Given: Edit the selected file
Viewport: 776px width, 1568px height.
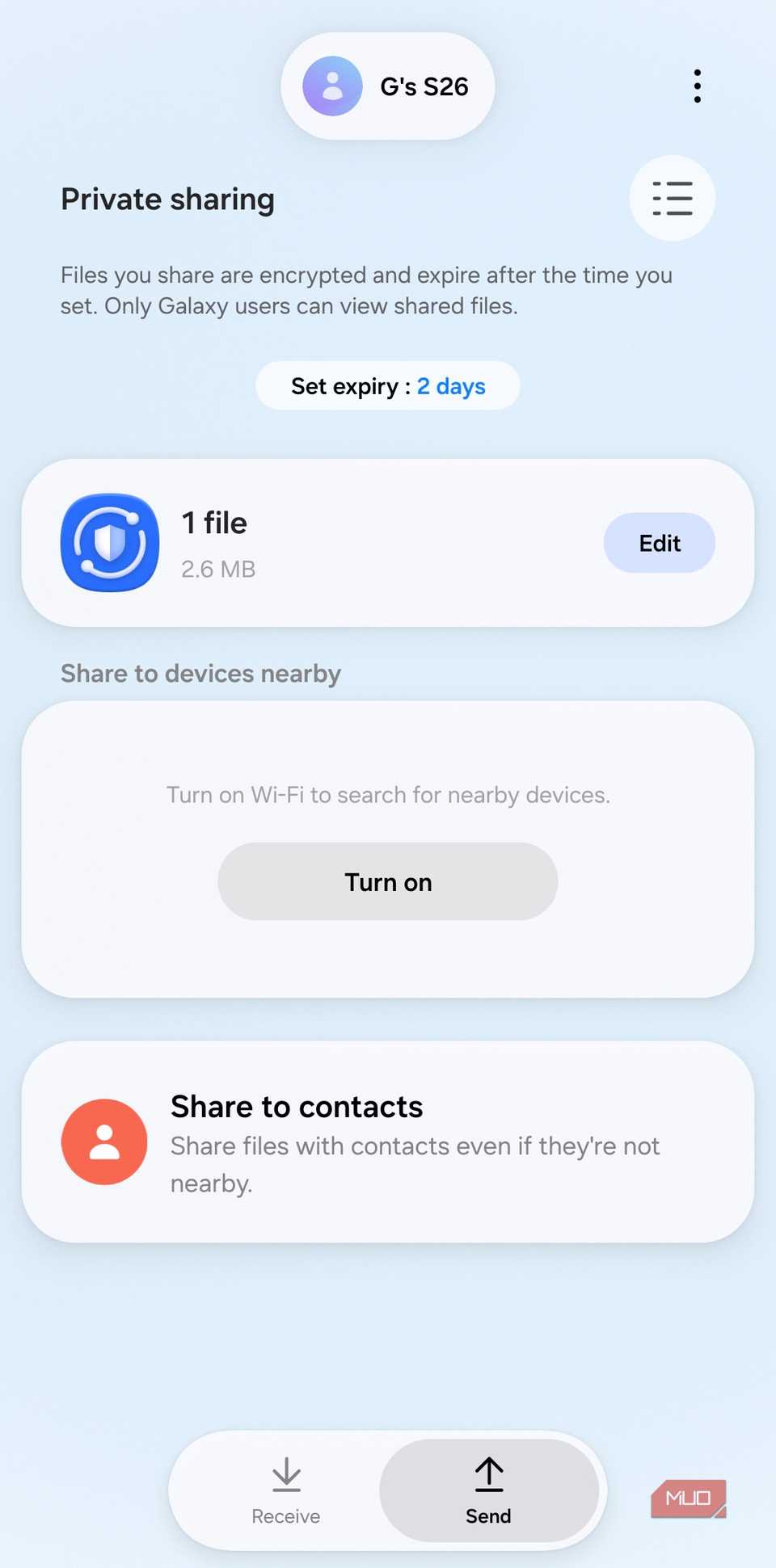Looking at the screenshot, I should pyautogui.click(x=659, y=542).
